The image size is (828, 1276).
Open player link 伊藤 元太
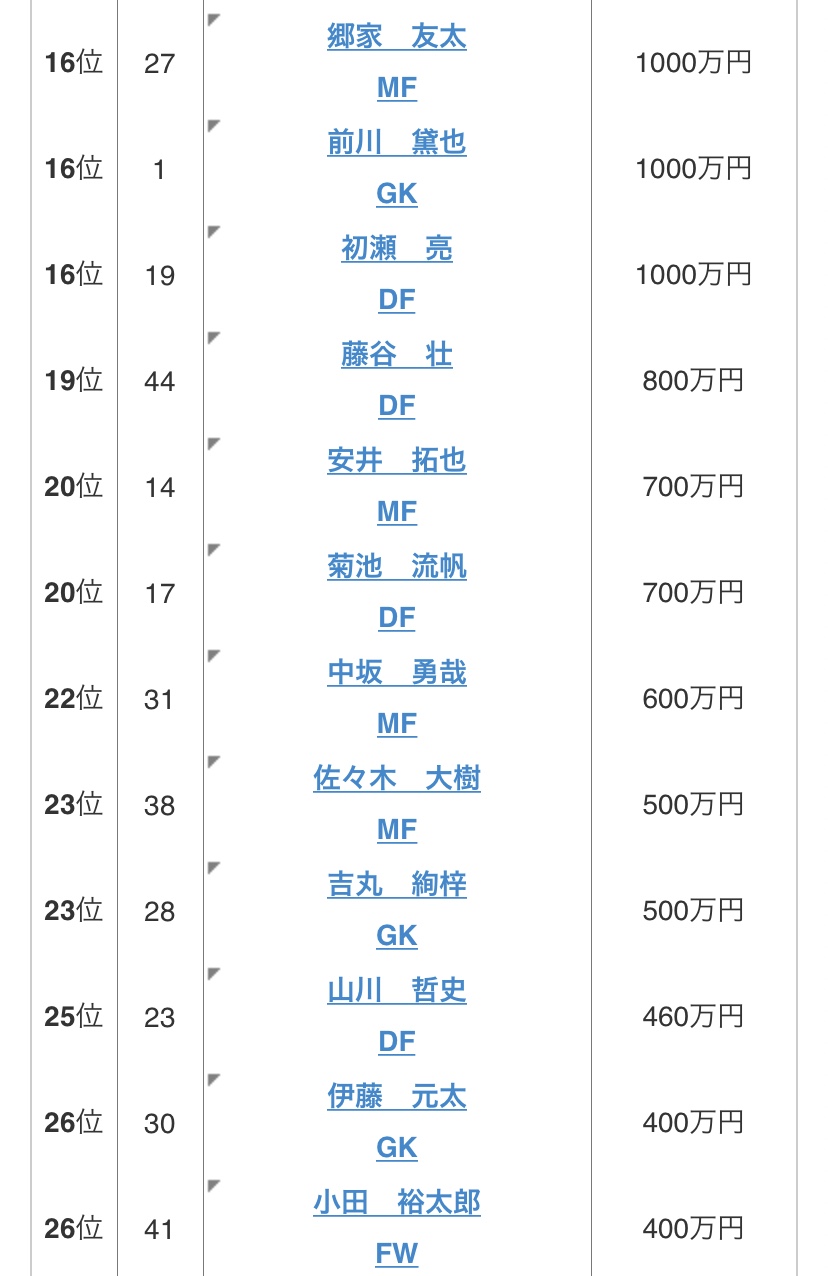click(x=397, y=1097)
